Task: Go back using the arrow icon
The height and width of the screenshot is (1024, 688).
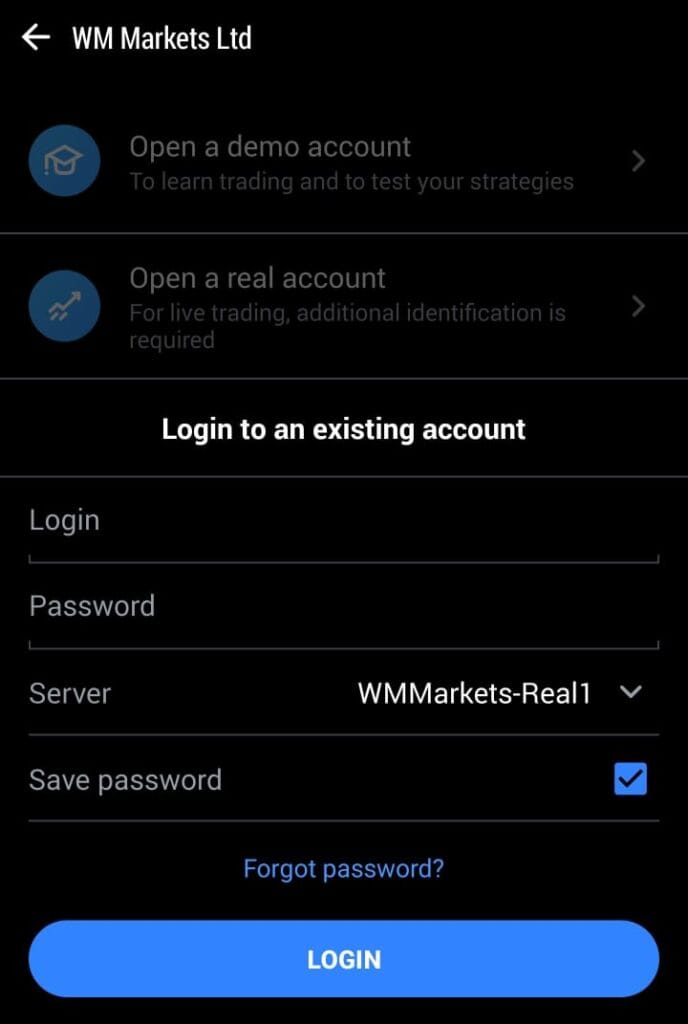Action: 36,39
